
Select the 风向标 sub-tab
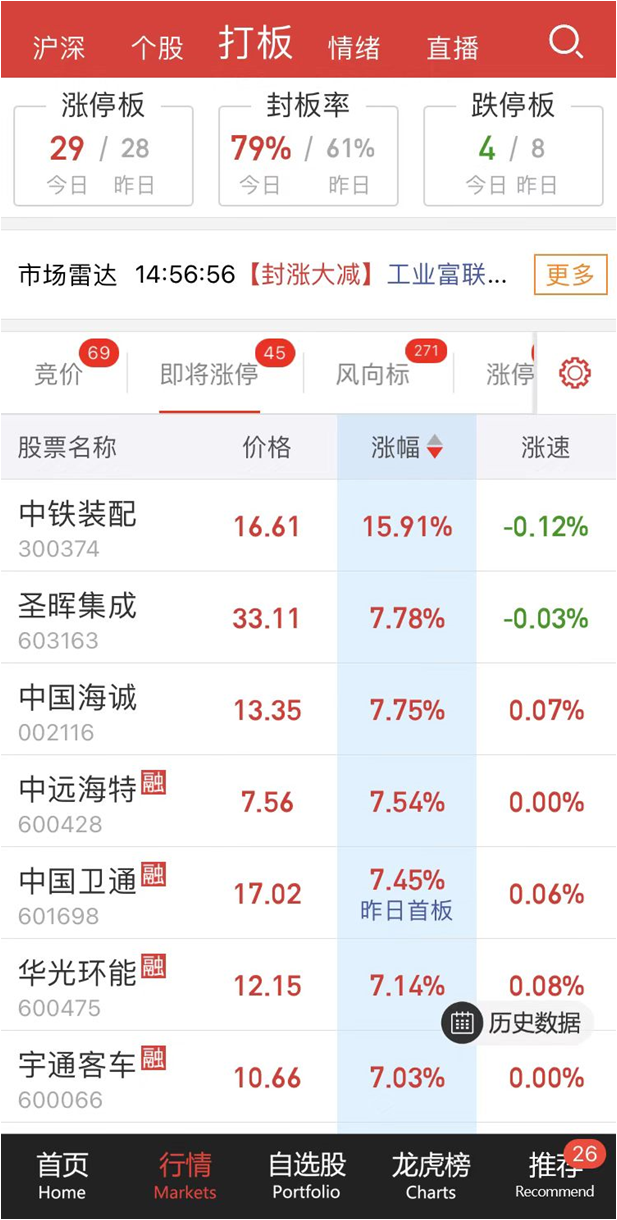point(372,375)
